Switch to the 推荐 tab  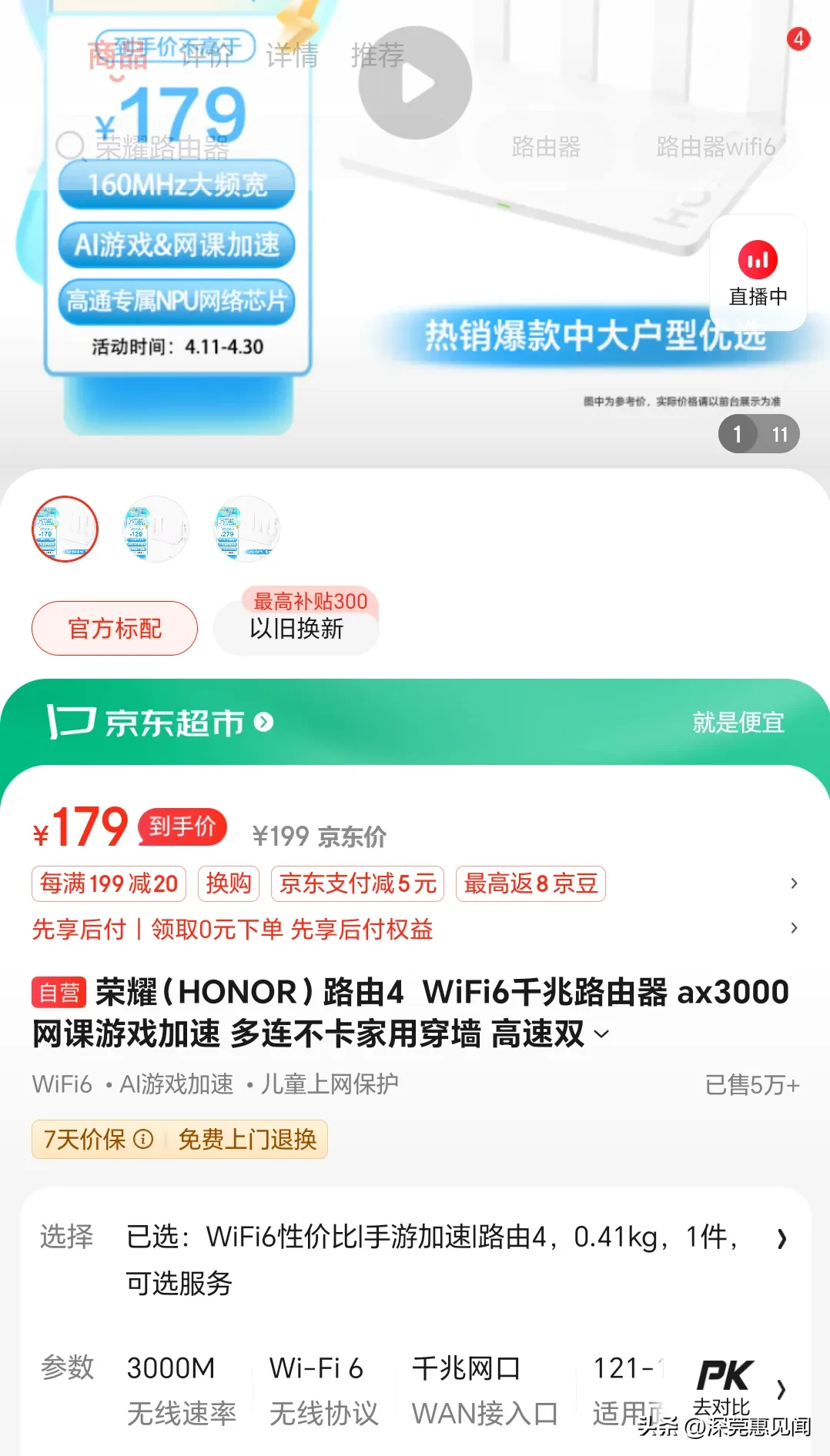(377, 55)
